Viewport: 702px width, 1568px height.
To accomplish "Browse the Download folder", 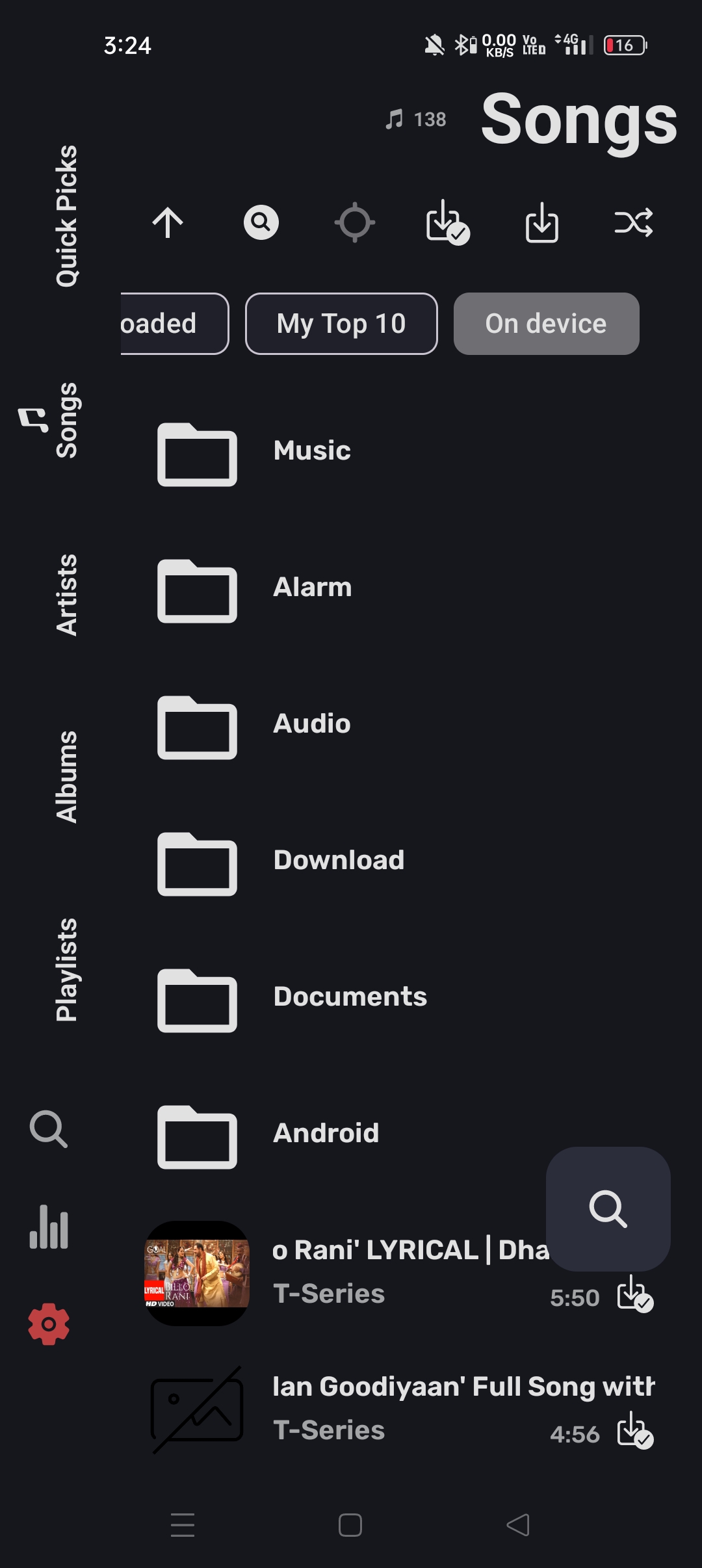I will [338, 861].
